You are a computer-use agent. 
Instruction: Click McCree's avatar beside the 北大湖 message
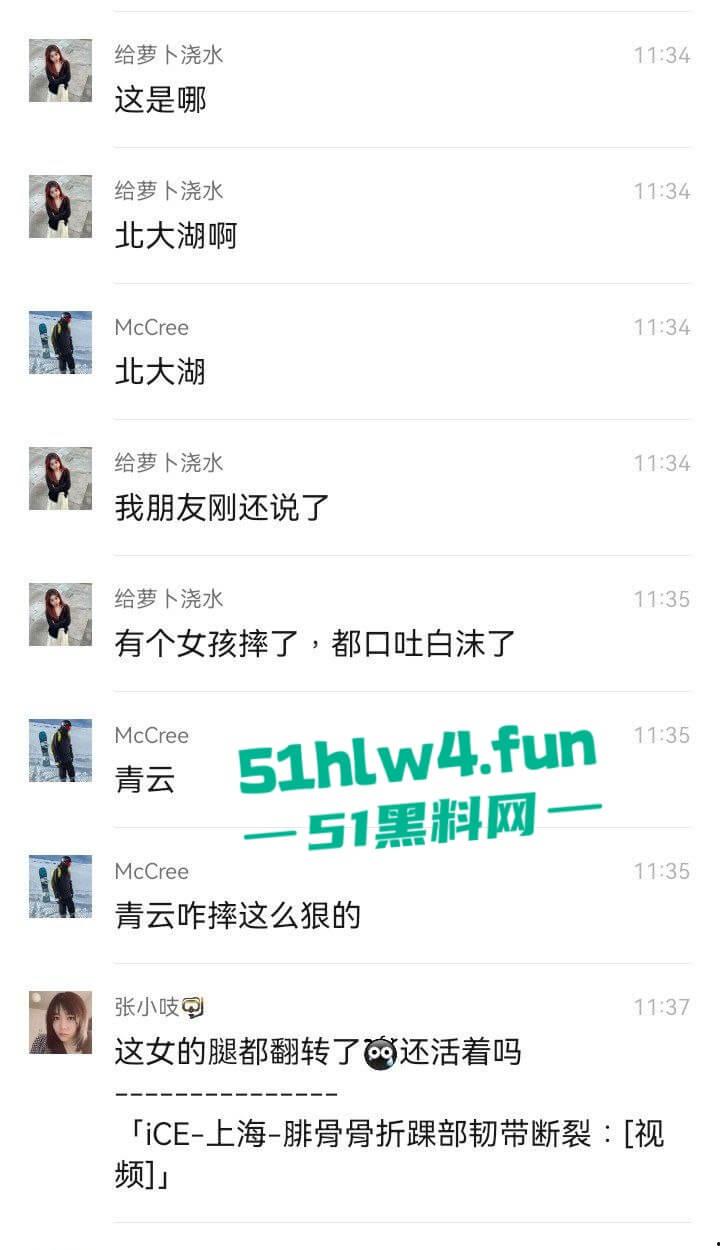pyautogui.click(x=59, y=342)
